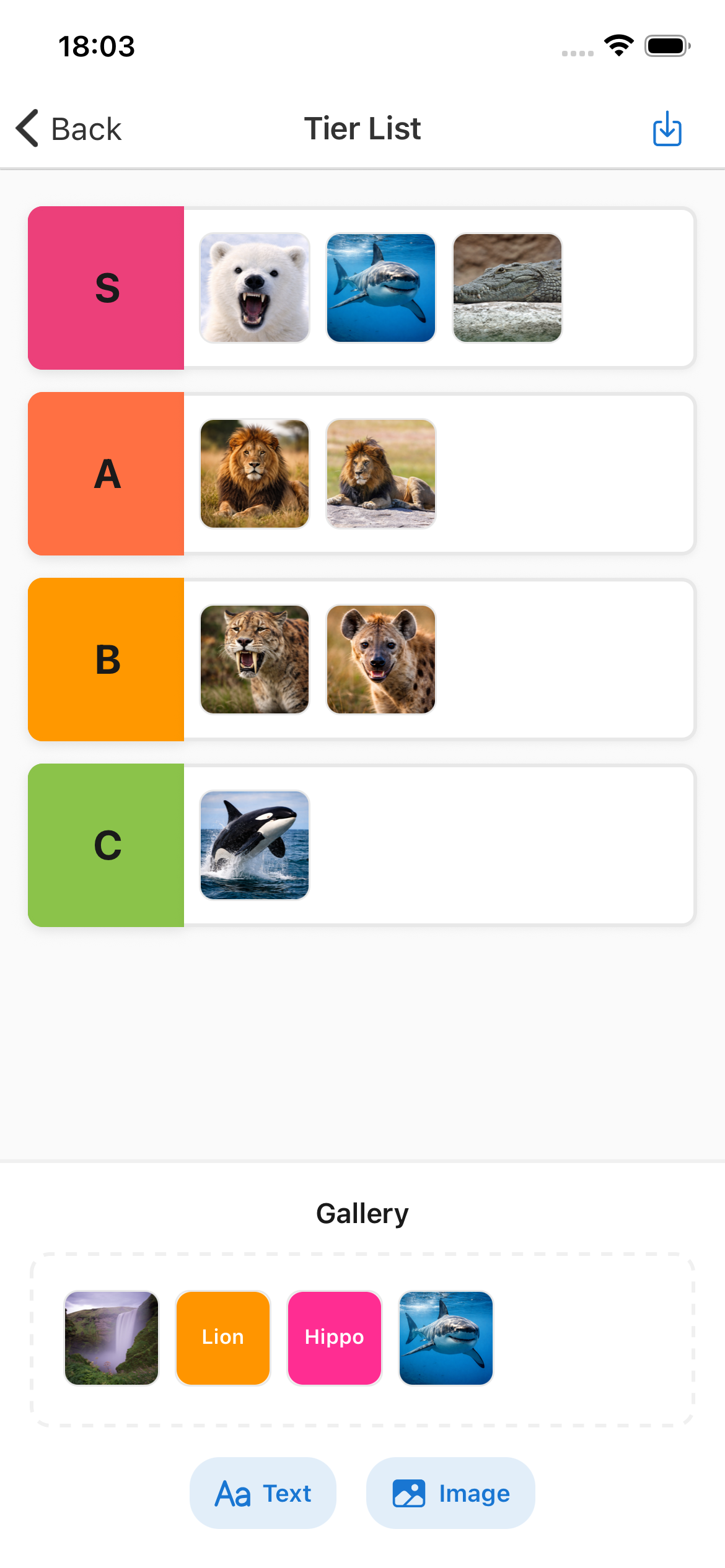Screen dimensions: 725x1568
Task: Tap the B tier label
Action: tap(107, 660)
